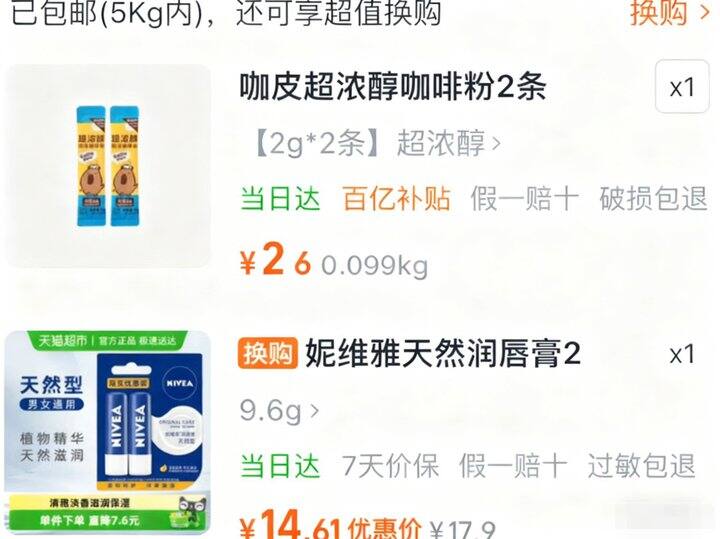This screenshot has width=720, height=539.
Task: Open the NIVEA lip balm product image
Action: [108, 432]
